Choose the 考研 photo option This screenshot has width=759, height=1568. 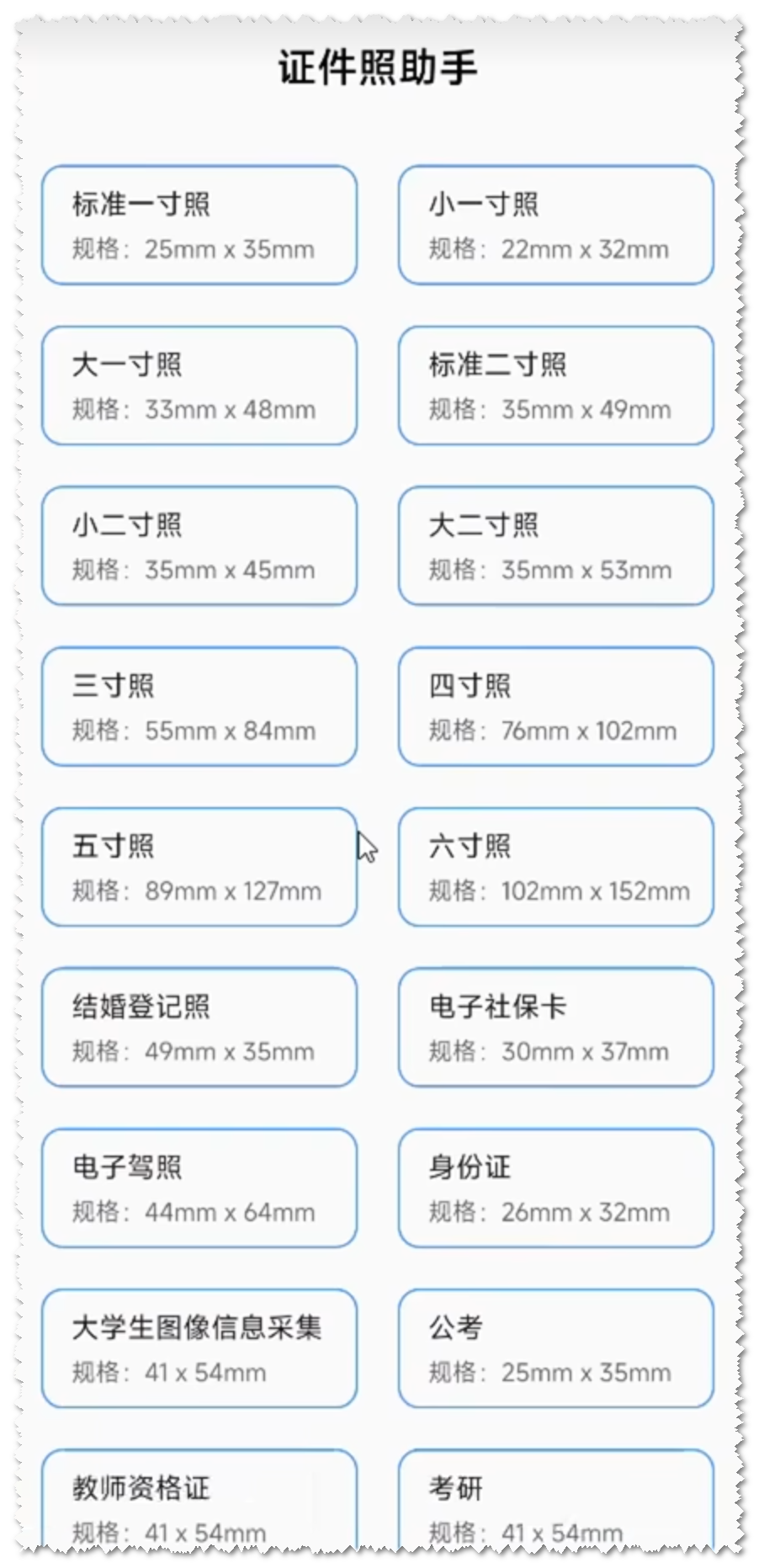pyautogui.click(x=555, y=1500)
